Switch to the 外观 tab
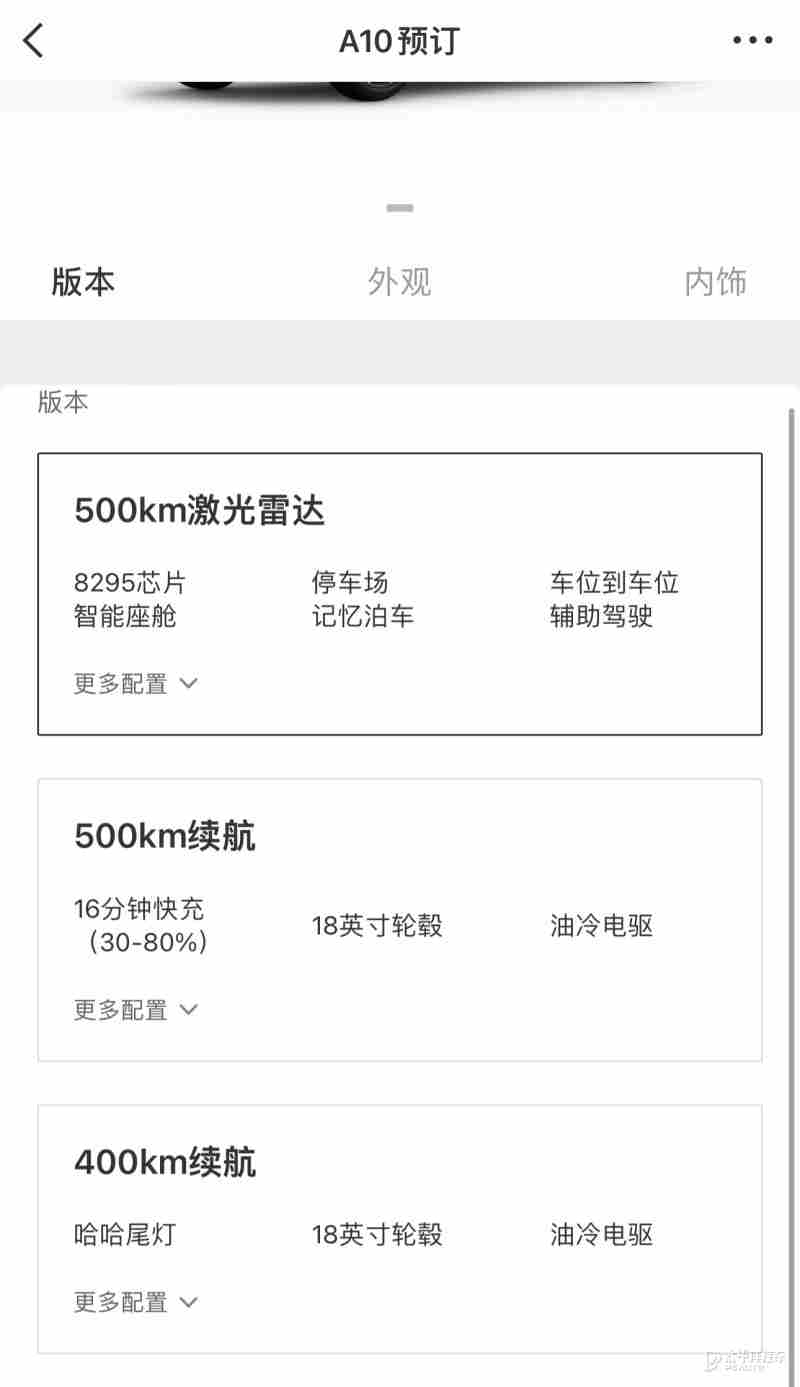800x1387 pixels. pyautogui.click(x=399, y=281)
